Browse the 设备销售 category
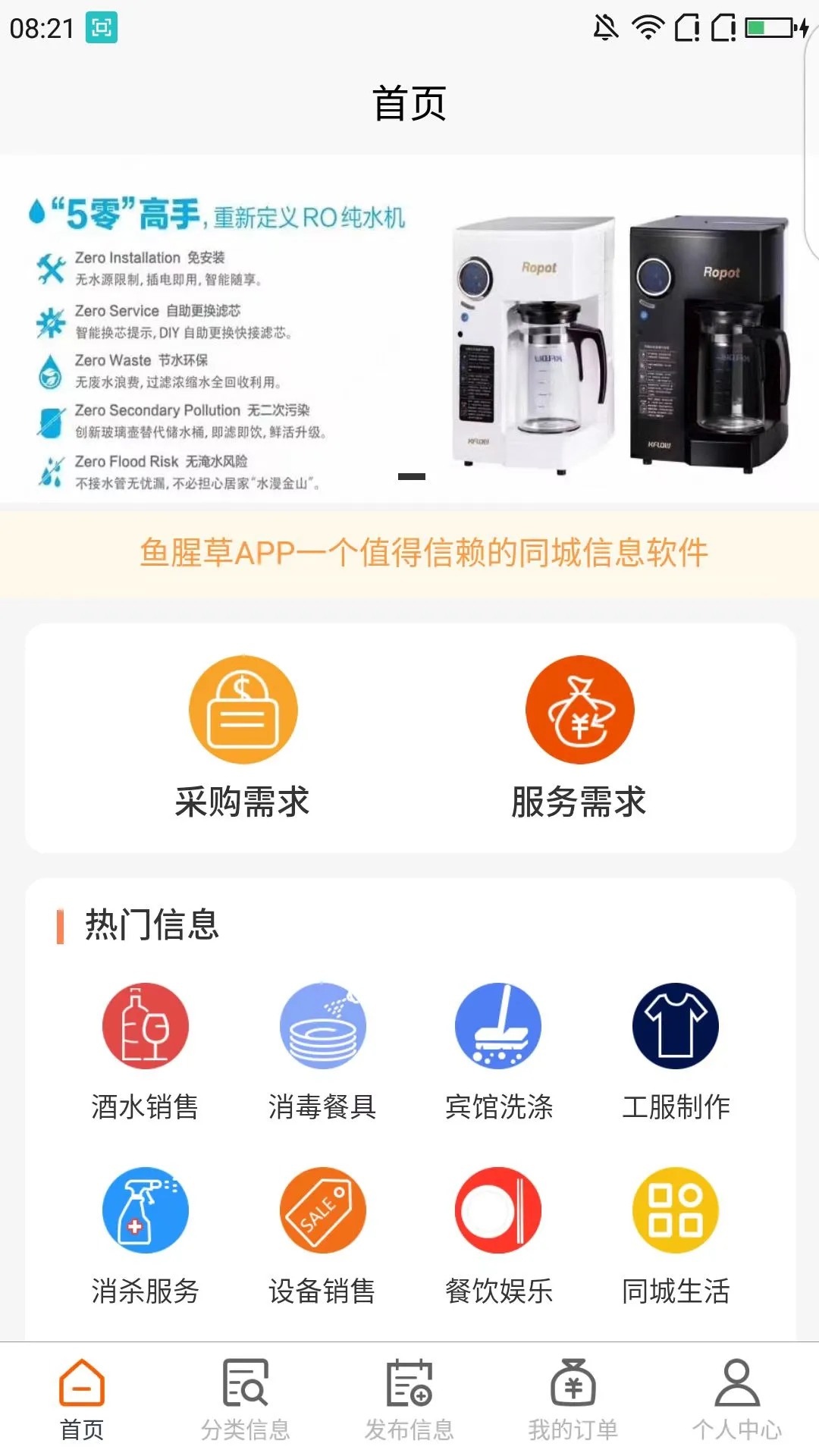The image size is (819, 1456). coord(322,1235)
